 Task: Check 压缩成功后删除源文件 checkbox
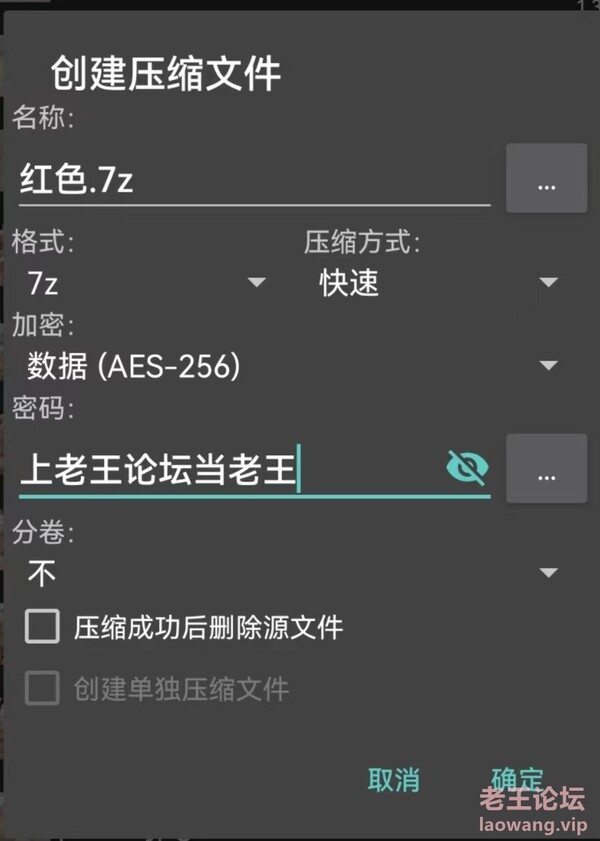pos(43,627)
